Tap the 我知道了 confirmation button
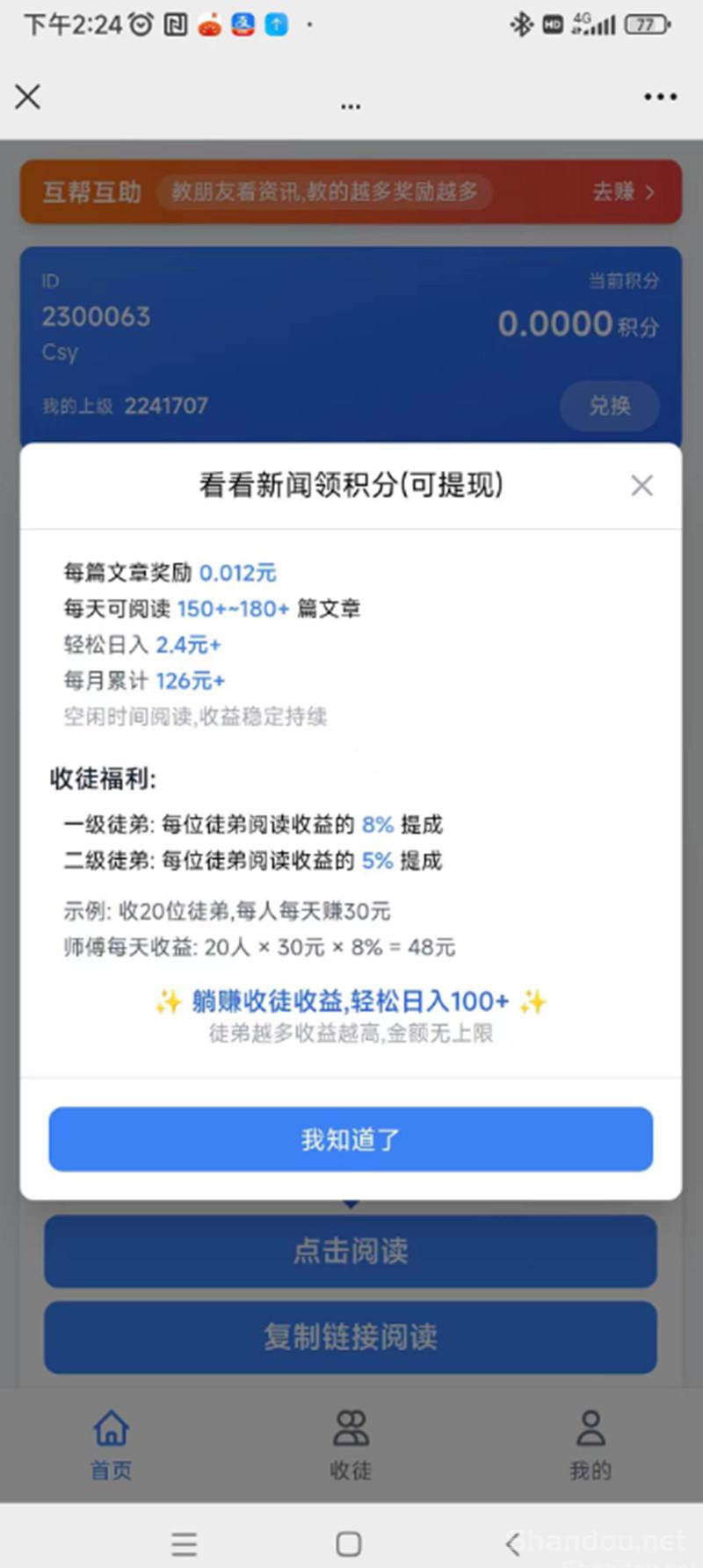This screenshot has width=703, height=1568. [350, 1138]
